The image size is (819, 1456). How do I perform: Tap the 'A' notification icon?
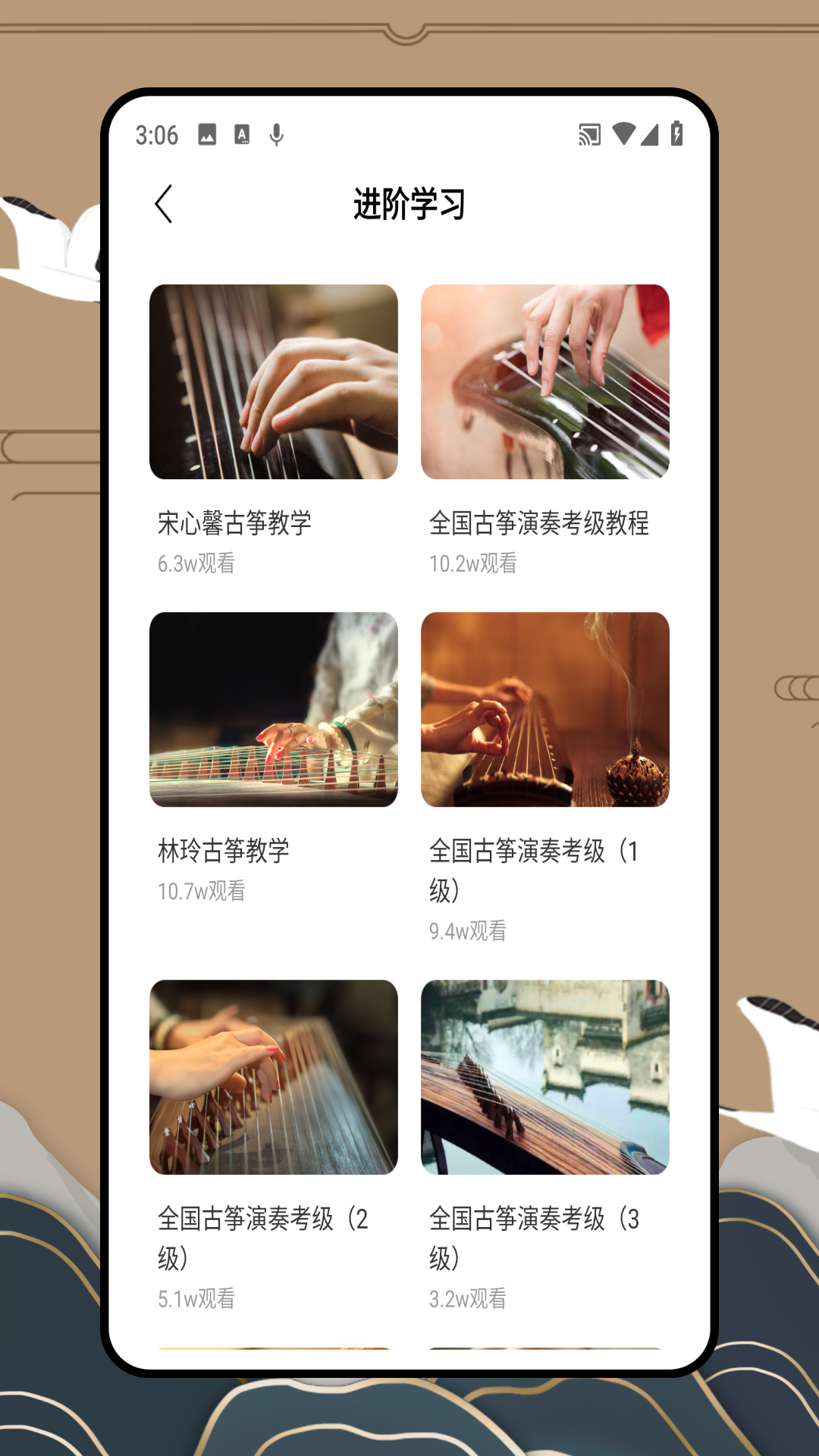(243, 135)
